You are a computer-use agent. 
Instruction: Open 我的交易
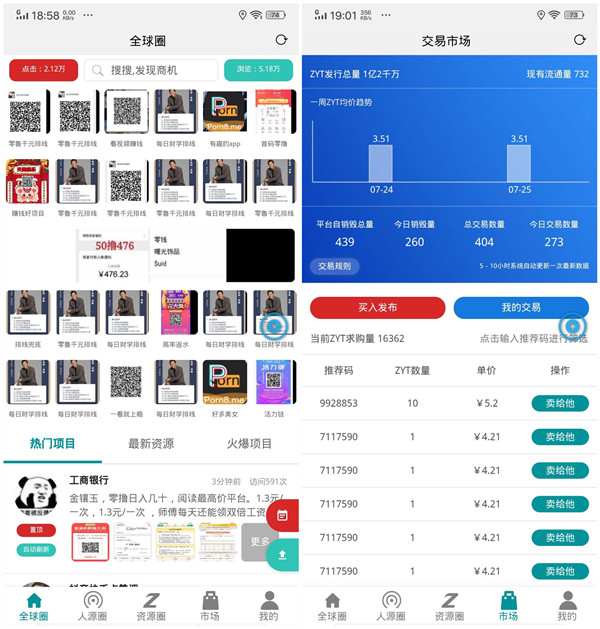(521, 307)
